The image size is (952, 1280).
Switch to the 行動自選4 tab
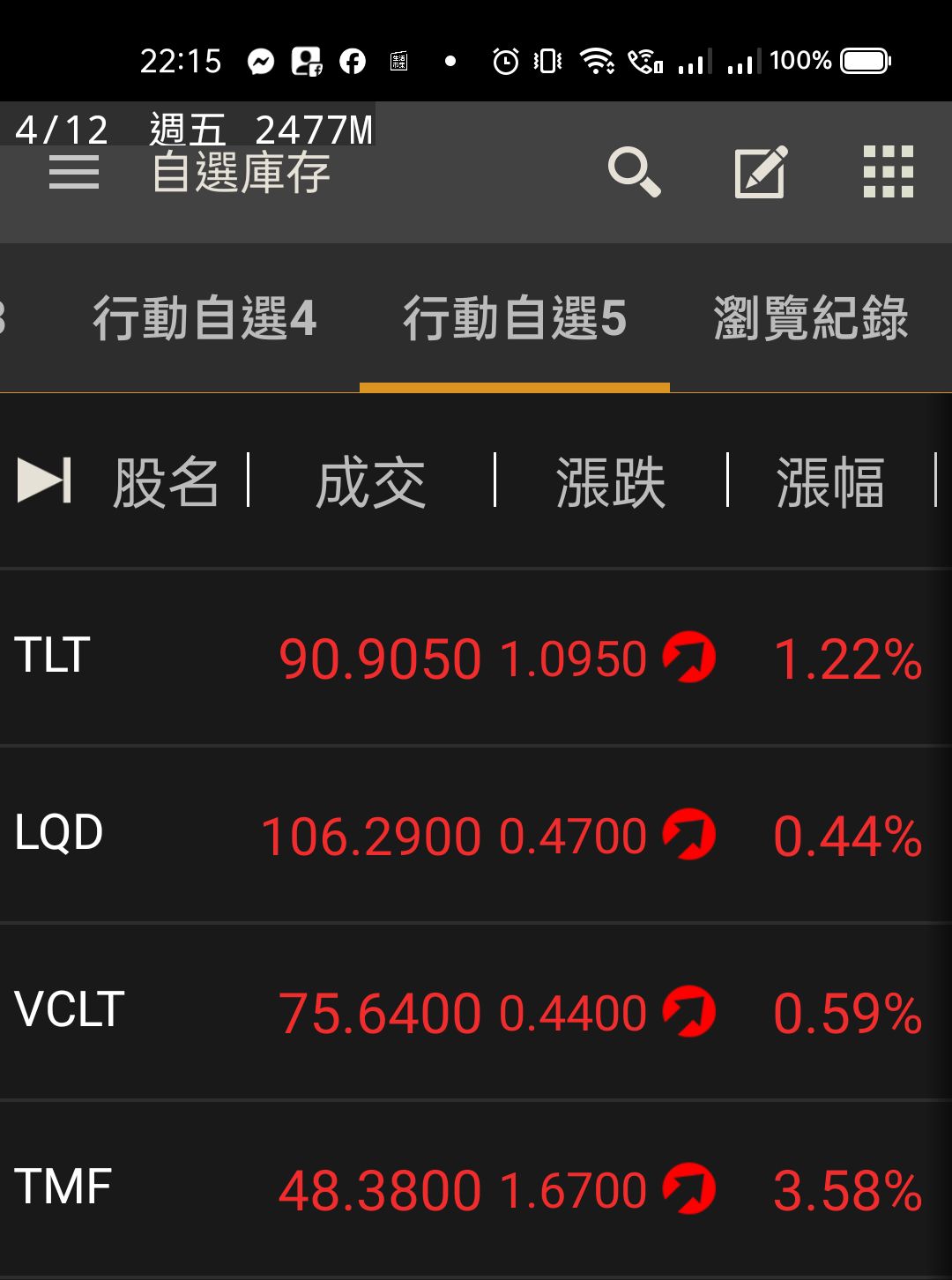205,321
